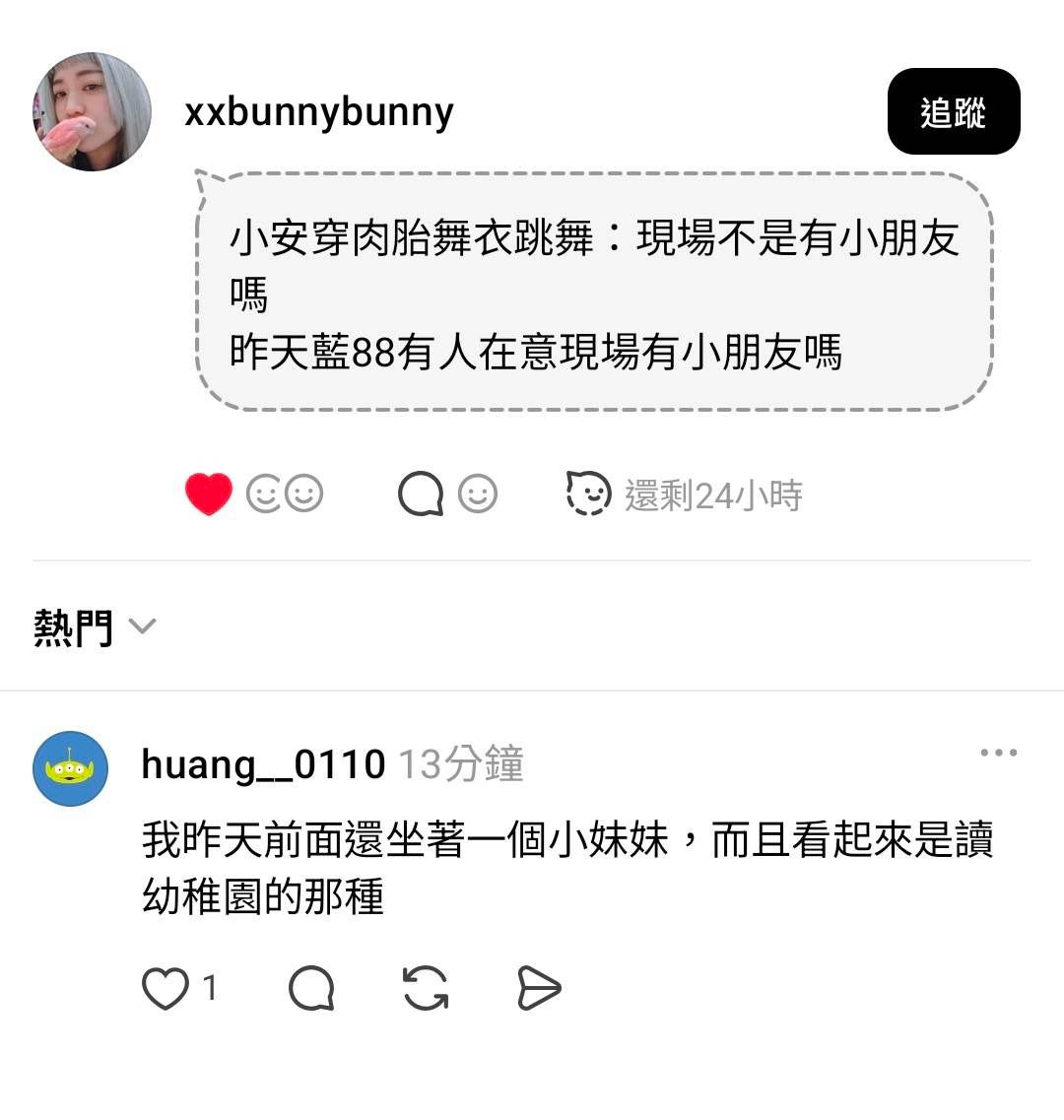Image resolution: width=1064 pixels, height=1120 pixels.
Task: Reply to huang__0110's comment
Action: pos(311,988)
